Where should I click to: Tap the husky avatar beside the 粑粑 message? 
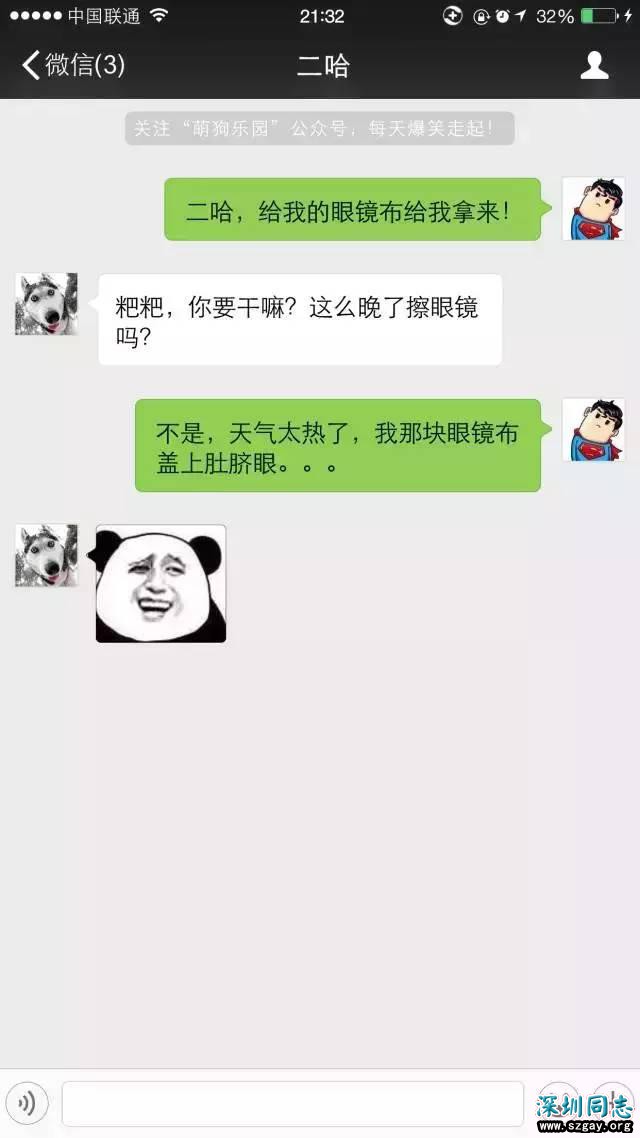[46, 304]
